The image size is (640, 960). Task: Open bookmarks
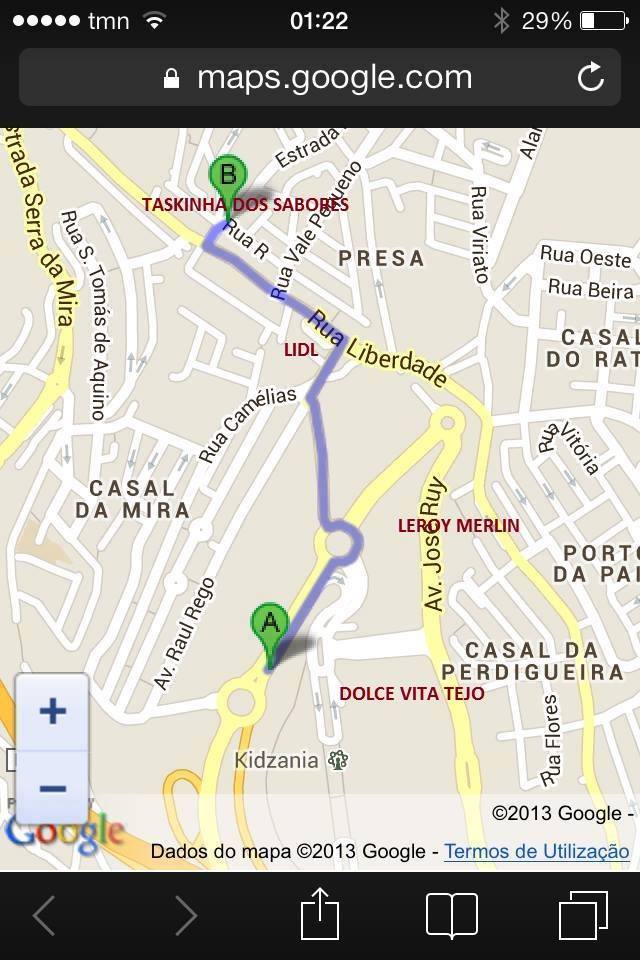[x=452, y=915]
